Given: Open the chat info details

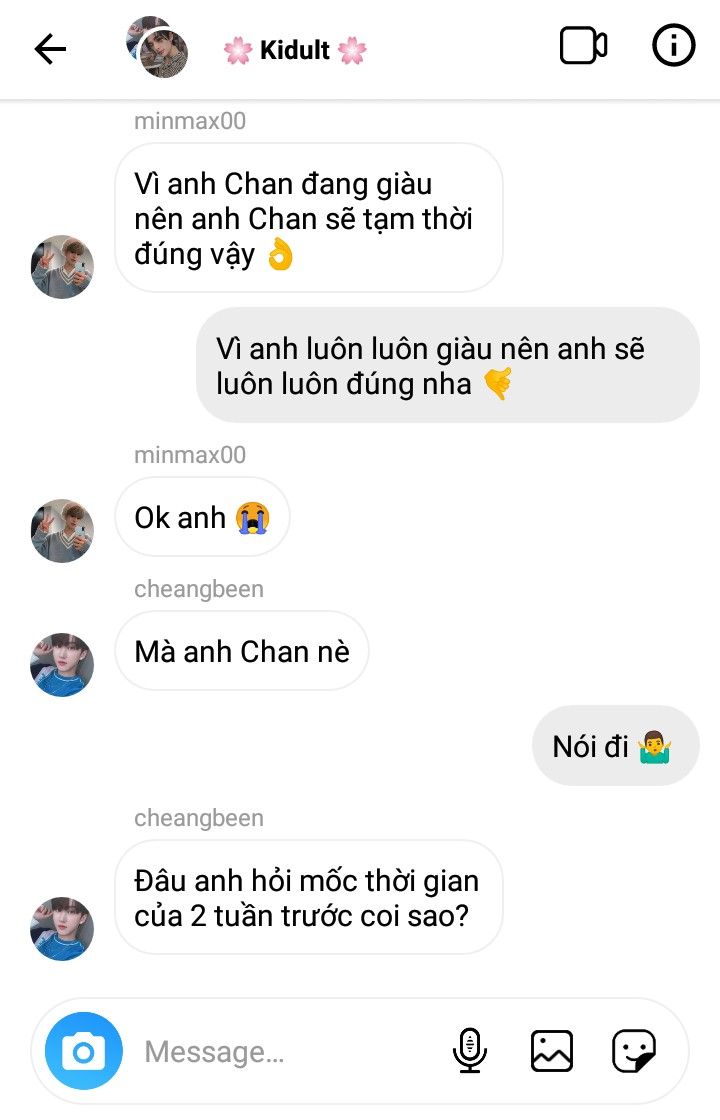Looking at the screenshot, I should [x=673, y=46].
